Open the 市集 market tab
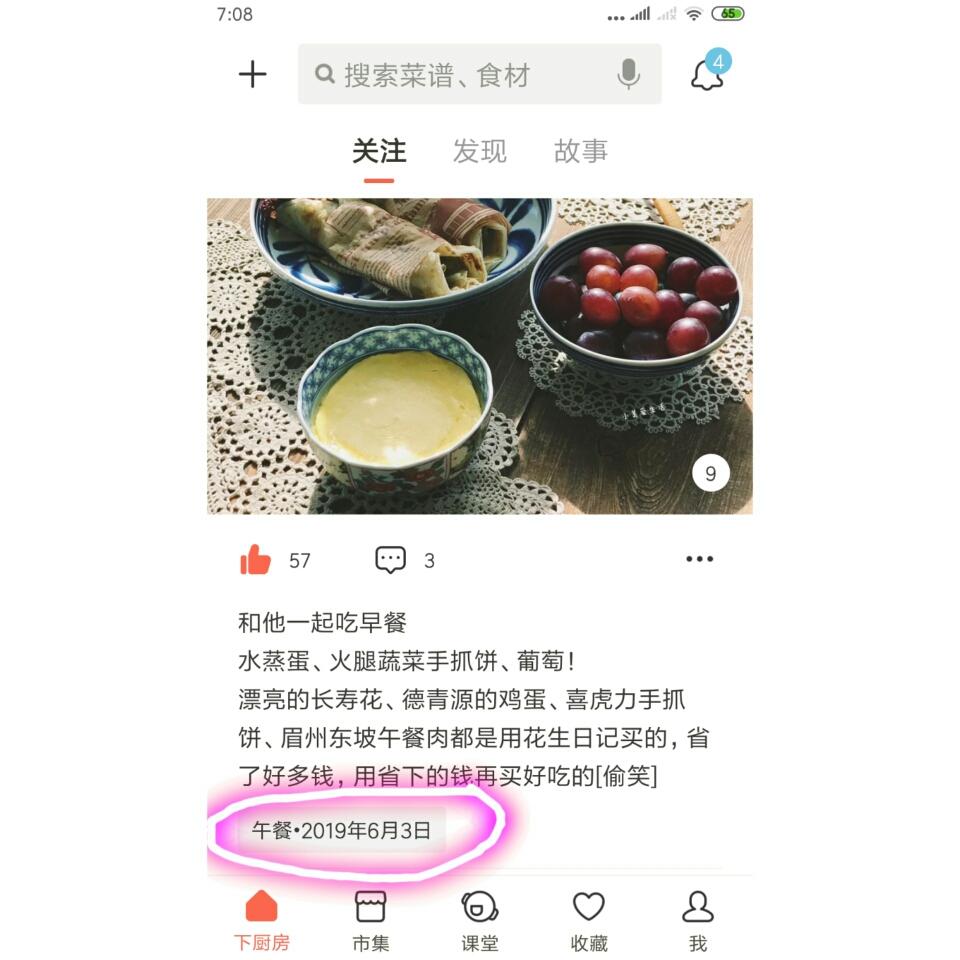This screenshot has width=960, height=960. [370, 921]
